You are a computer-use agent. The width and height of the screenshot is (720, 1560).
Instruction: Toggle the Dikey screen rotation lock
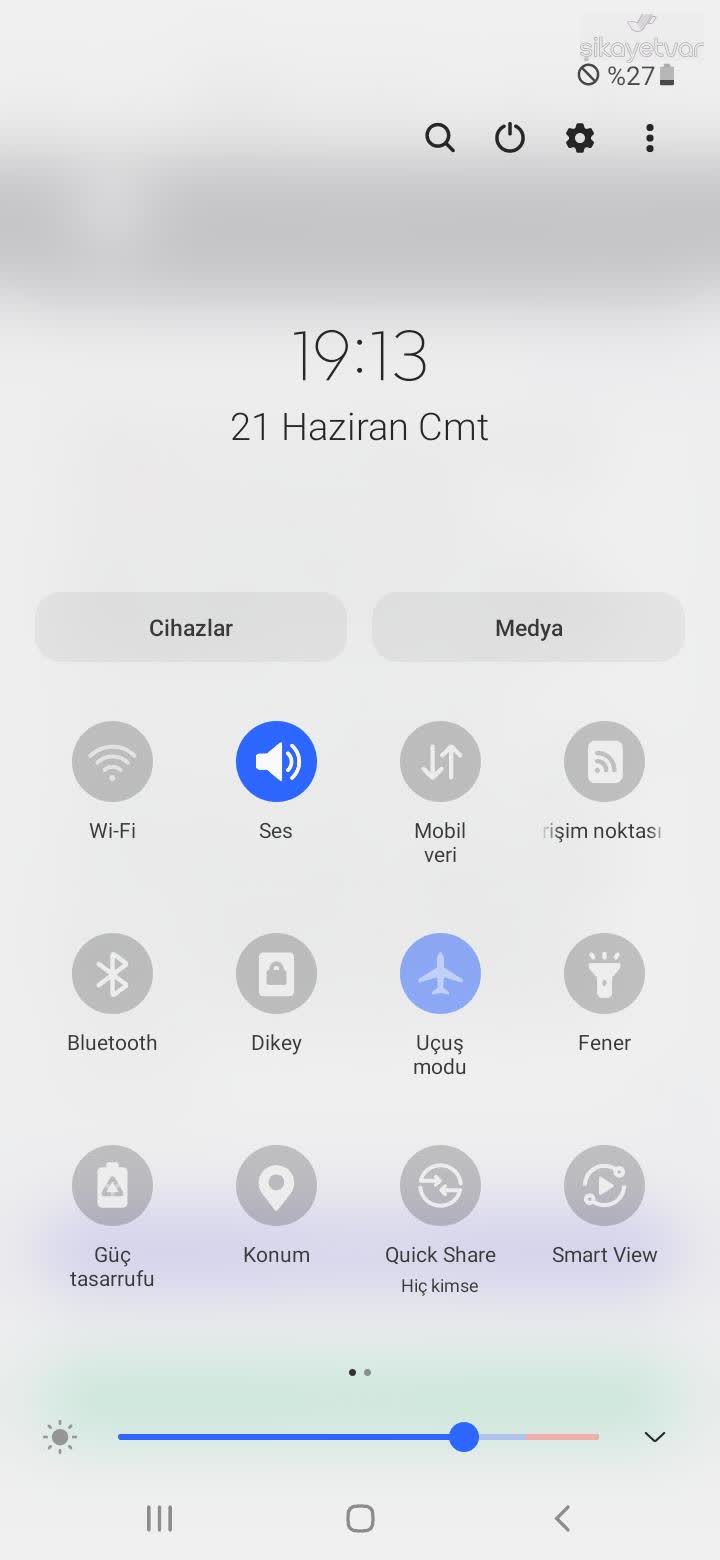pos(276,974)
